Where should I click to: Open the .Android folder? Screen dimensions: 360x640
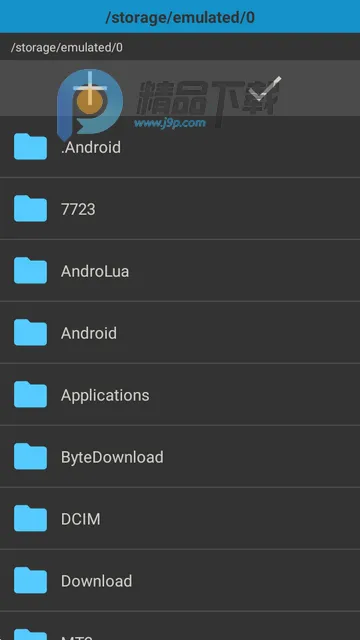(x=180, y=147)
